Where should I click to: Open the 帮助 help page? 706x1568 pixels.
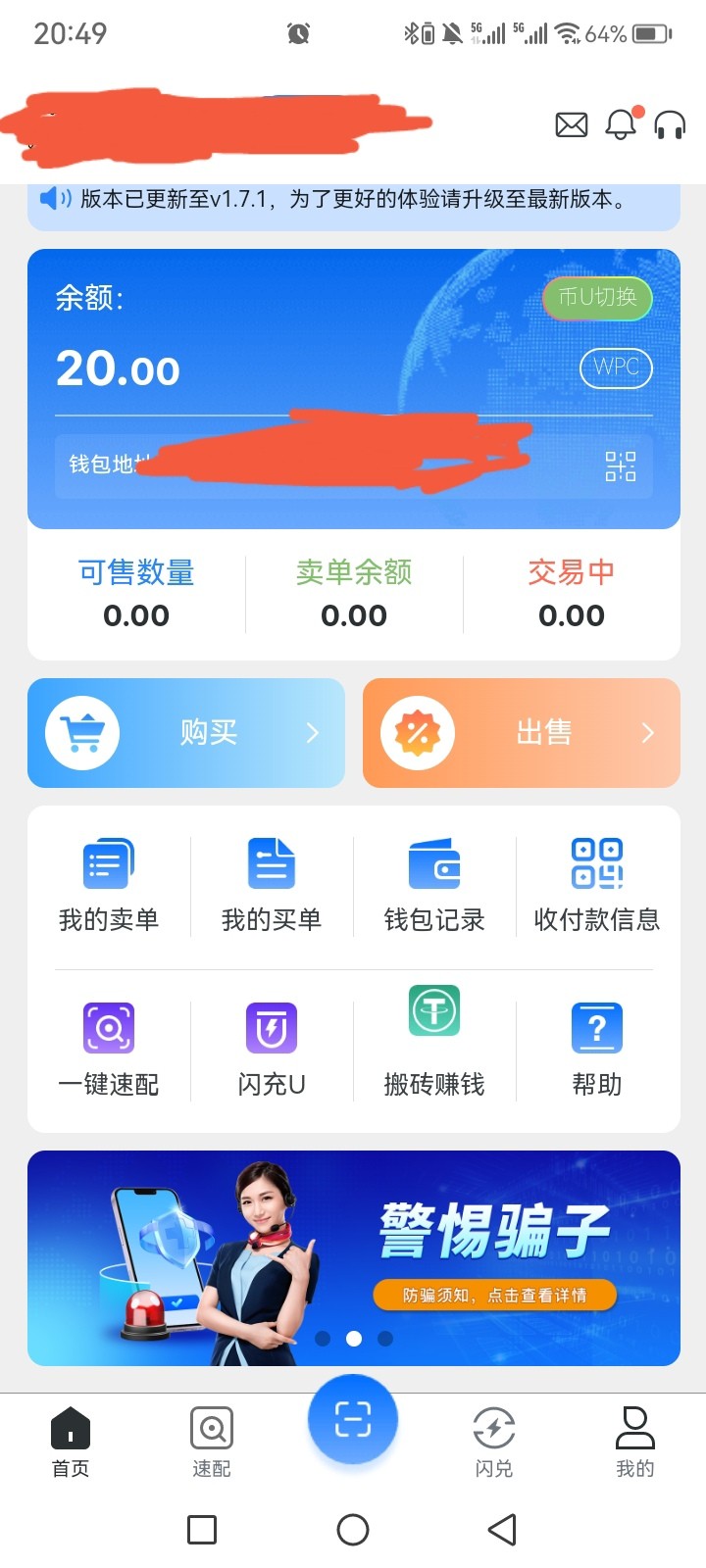pyautogui.click(x=597, y=1049)
